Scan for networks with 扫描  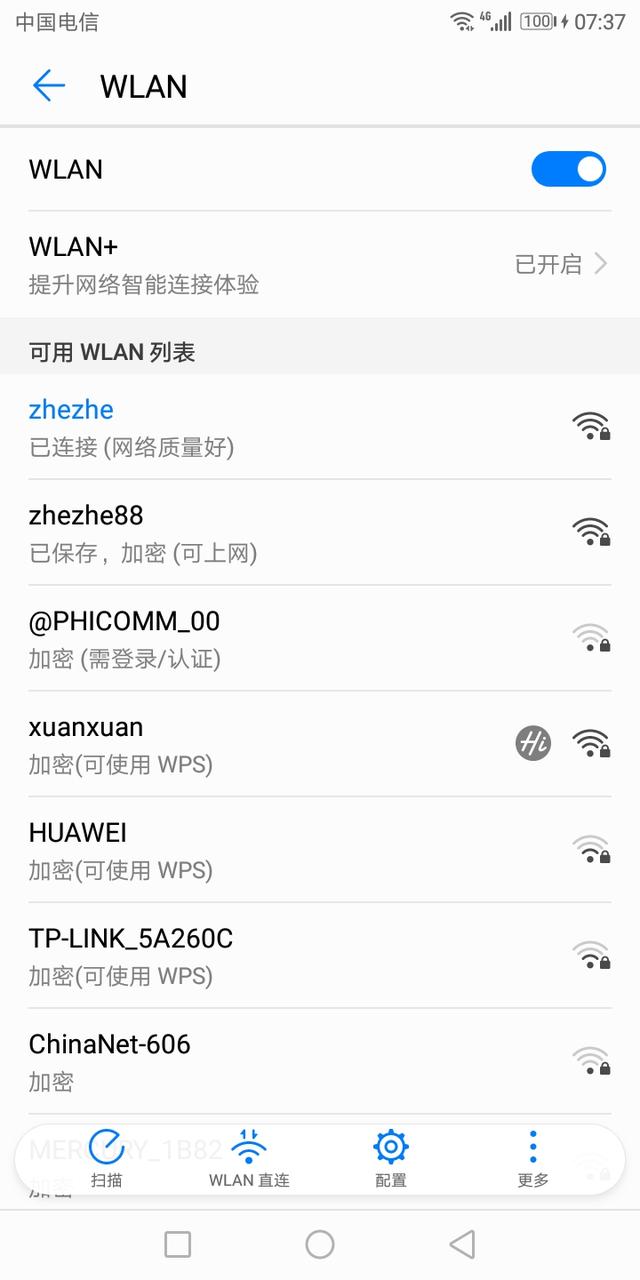[106, 1158]
